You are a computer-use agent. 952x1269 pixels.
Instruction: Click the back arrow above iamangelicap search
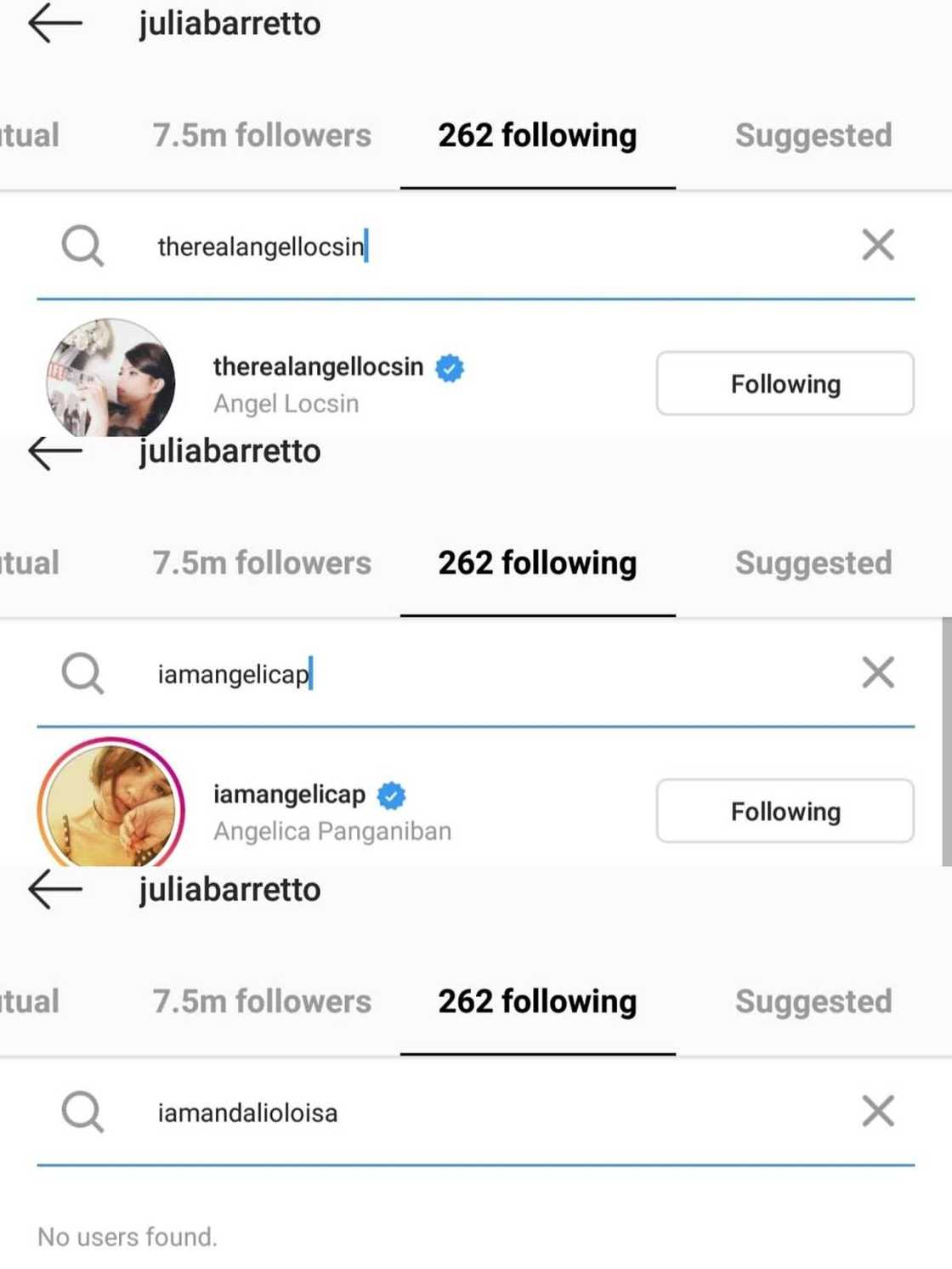pos(54,451)
